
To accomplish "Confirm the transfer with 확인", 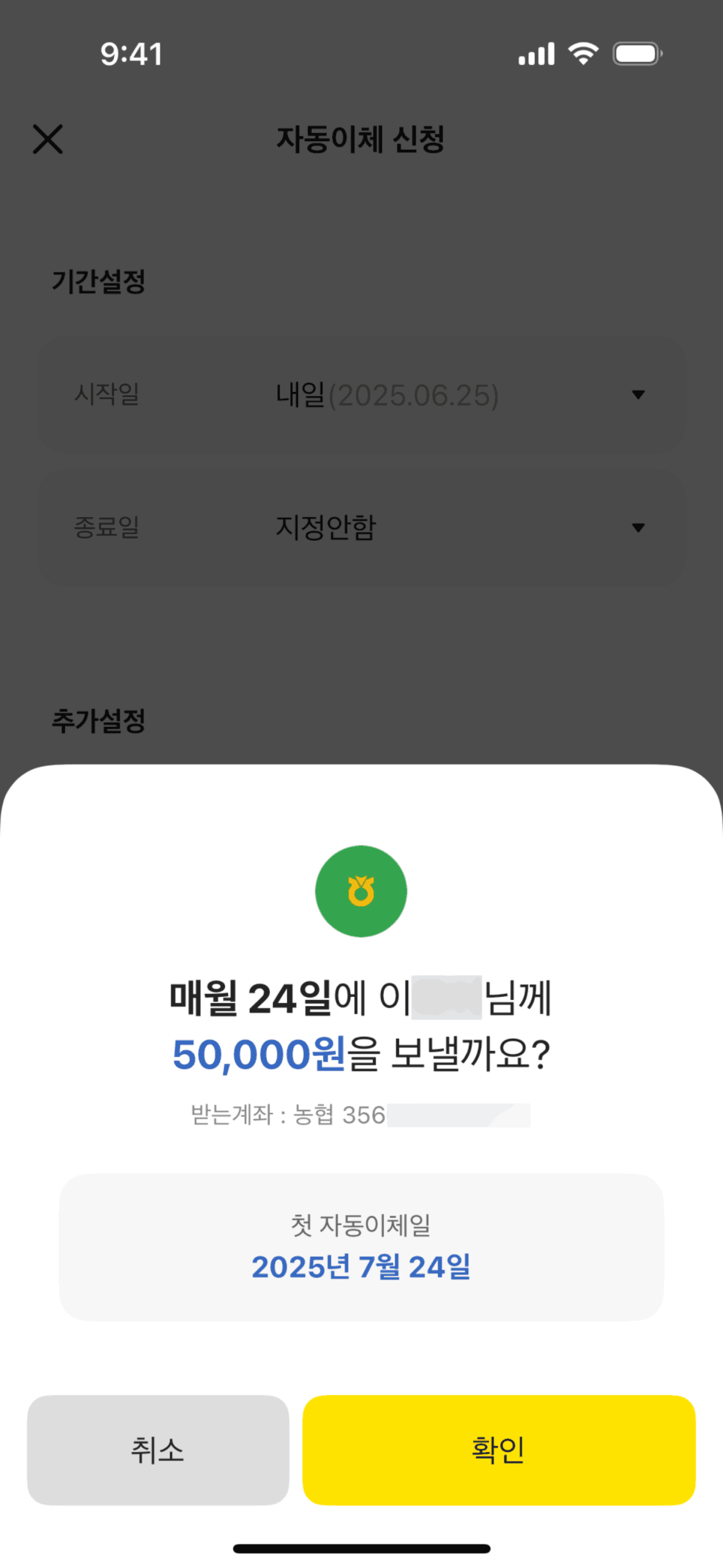I will click(499, 1449).
